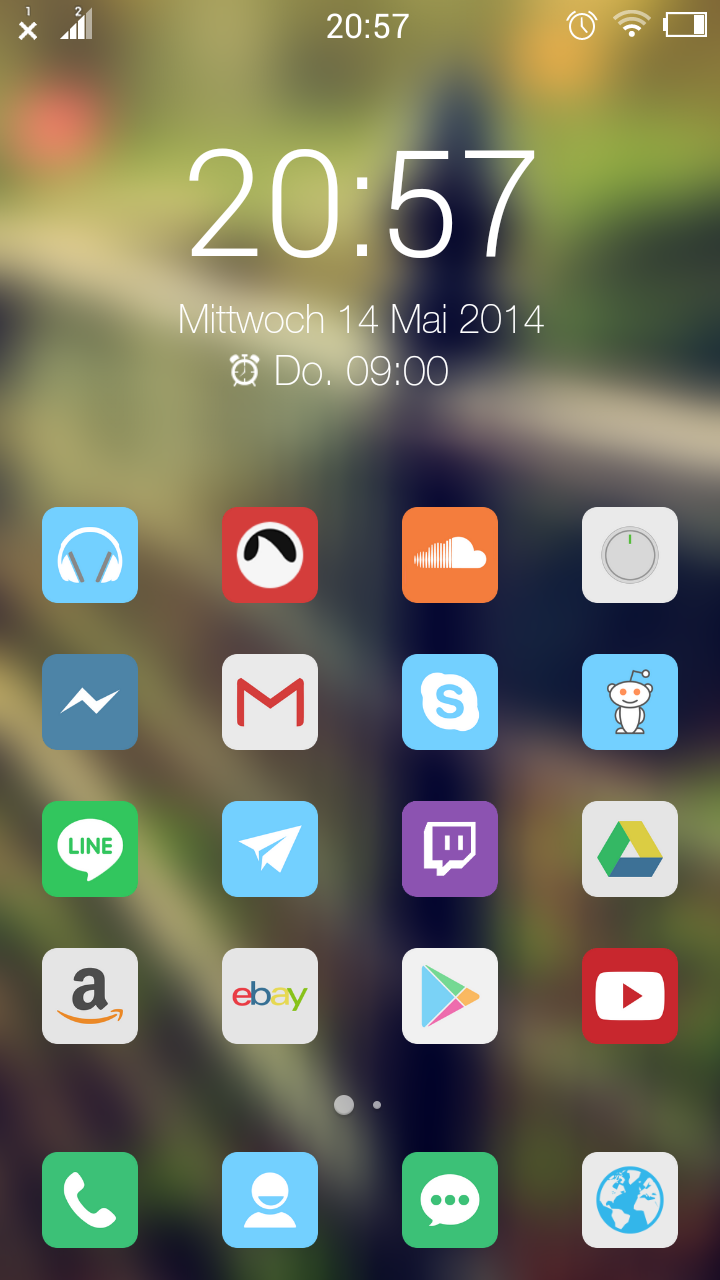This screenshot has height=1280, width=720.
Task: Launch Facebook Messenger
Action: click(90, 702)
